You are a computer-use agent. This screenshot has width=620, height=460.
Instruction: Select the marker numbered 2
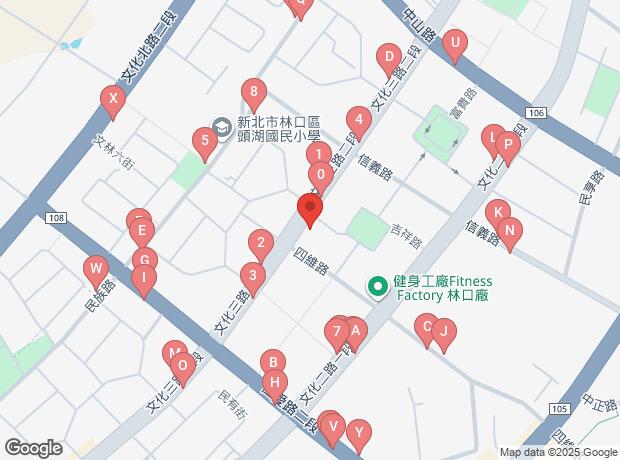pos(260,243)
